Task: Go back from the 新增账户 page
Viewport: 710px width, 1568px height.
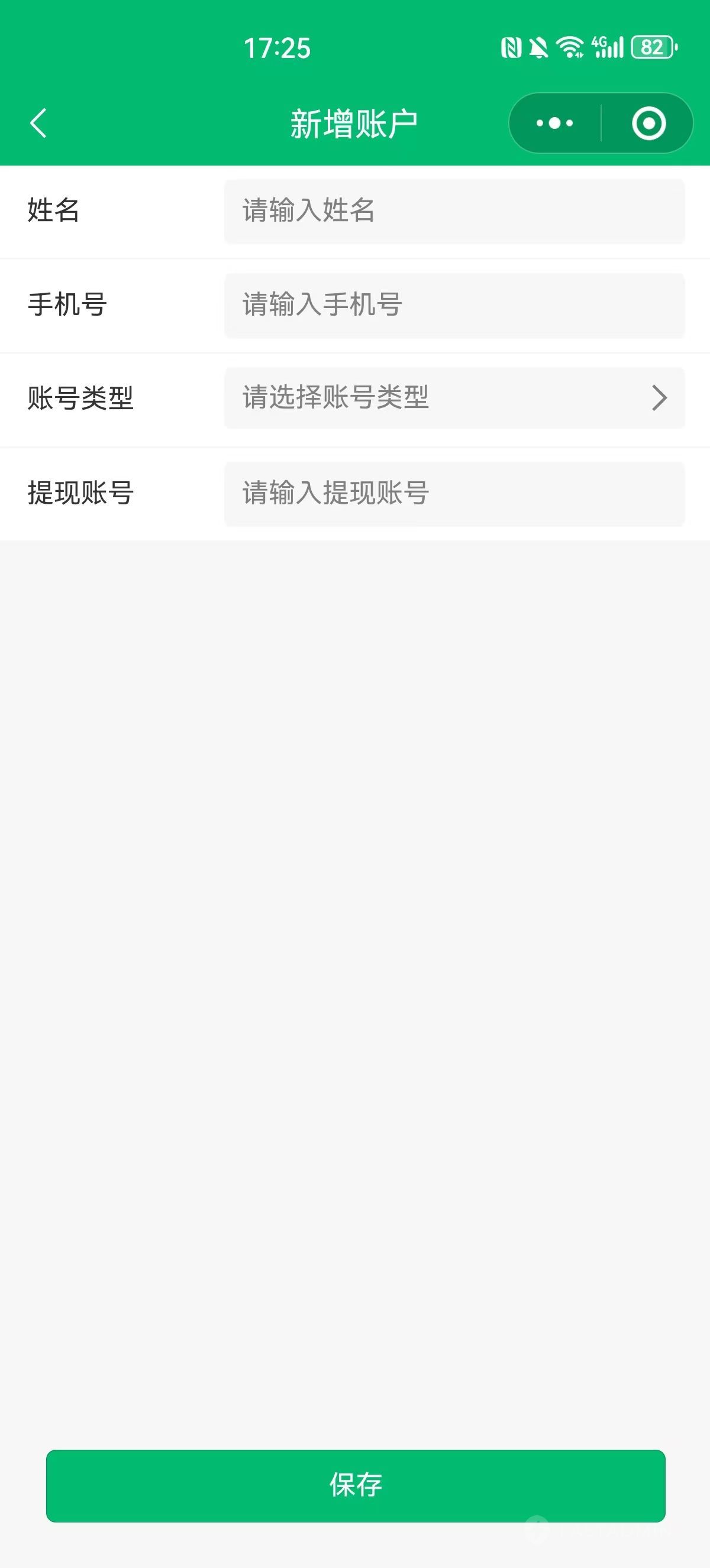Action: pyautogui.click(x=38, y=124)
